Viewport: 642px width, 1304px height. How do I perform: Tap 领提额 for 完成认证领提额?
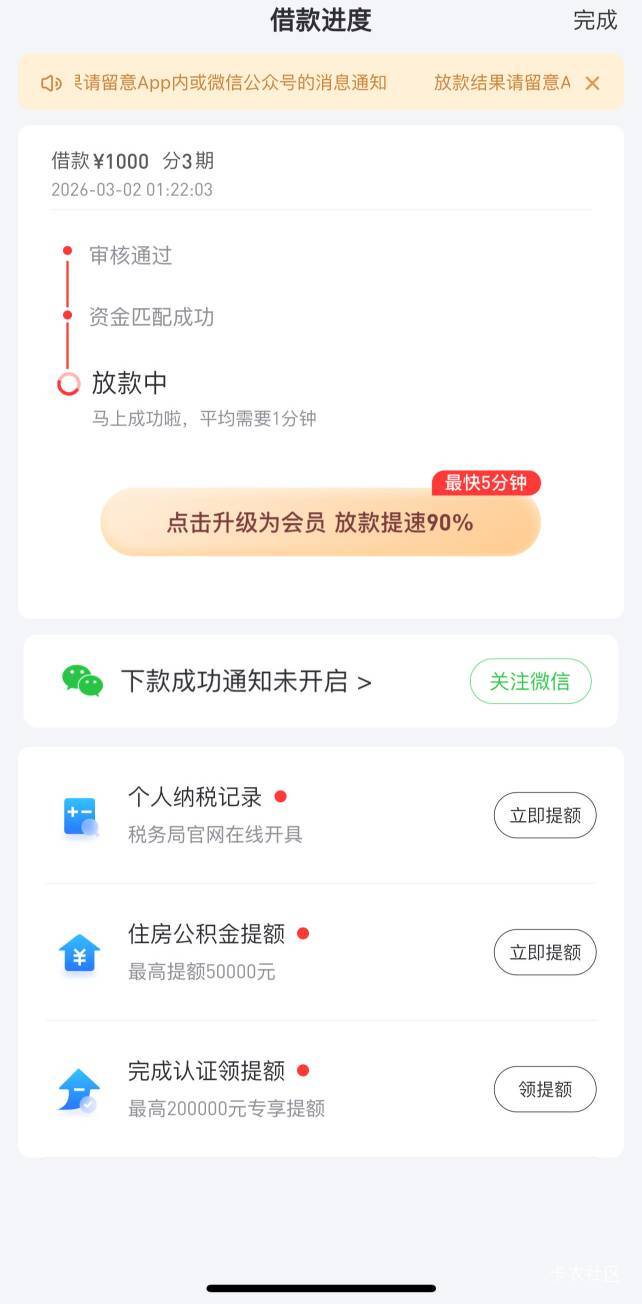coord(545,1089)
